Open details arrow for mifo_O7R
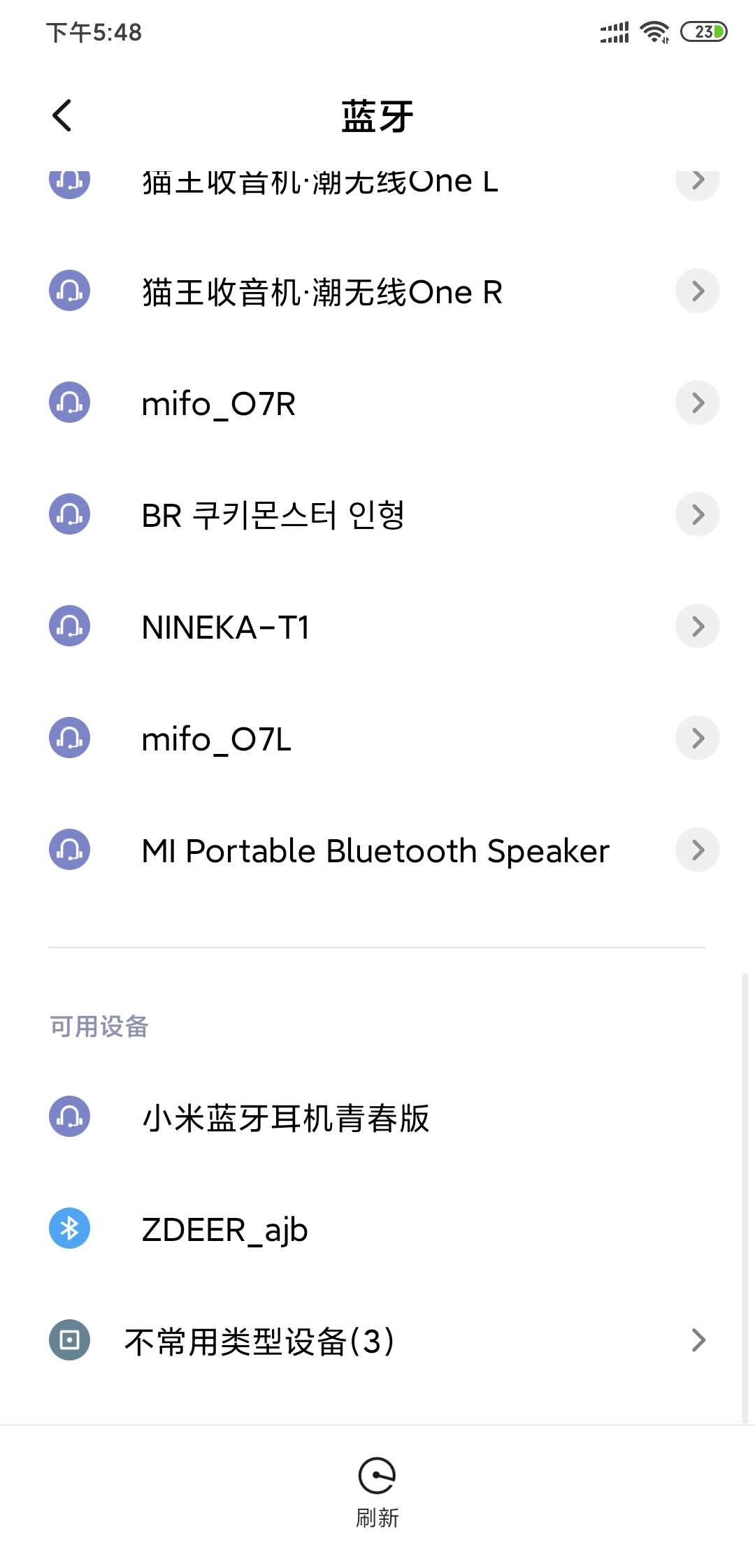 [697, 402]
